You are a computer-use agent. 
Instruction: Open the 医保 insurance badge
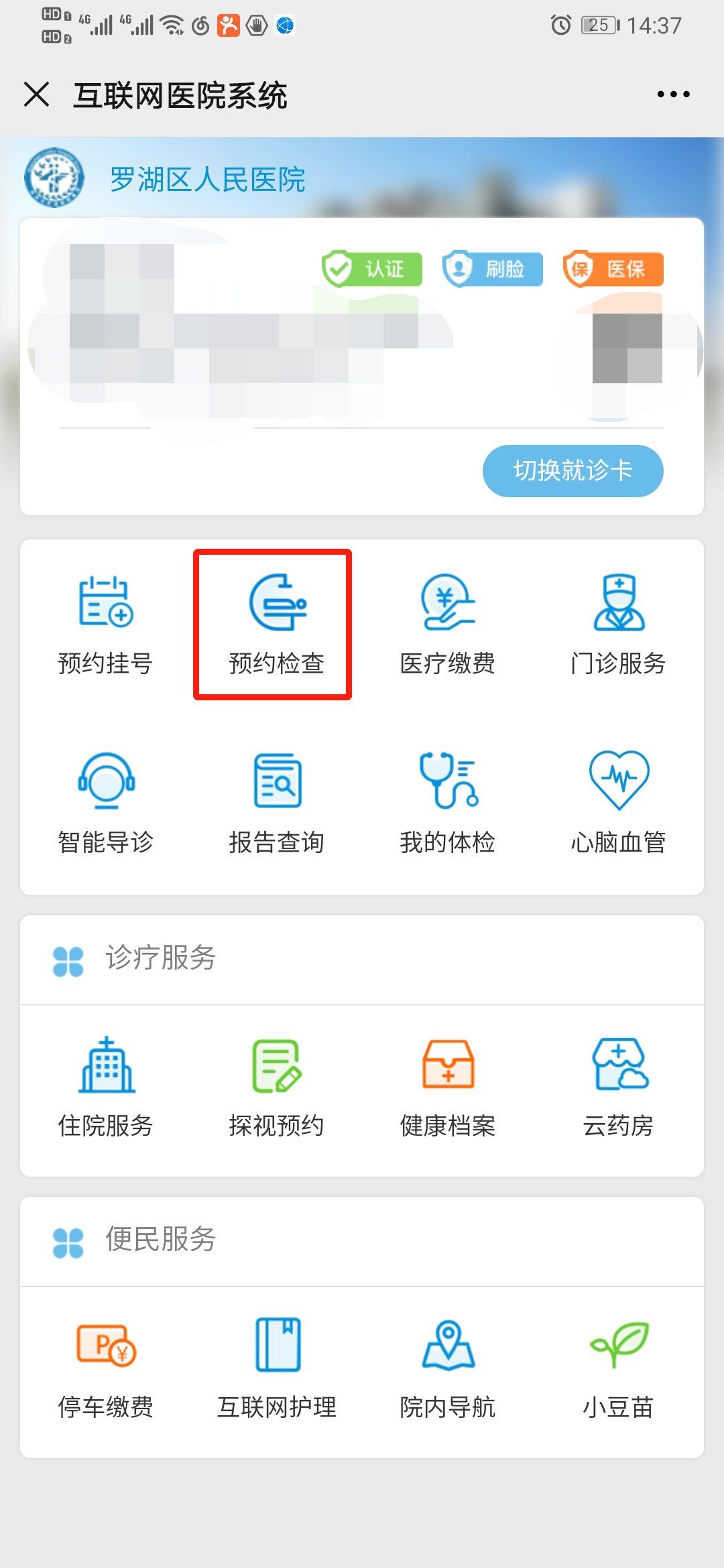pos(613,269)
